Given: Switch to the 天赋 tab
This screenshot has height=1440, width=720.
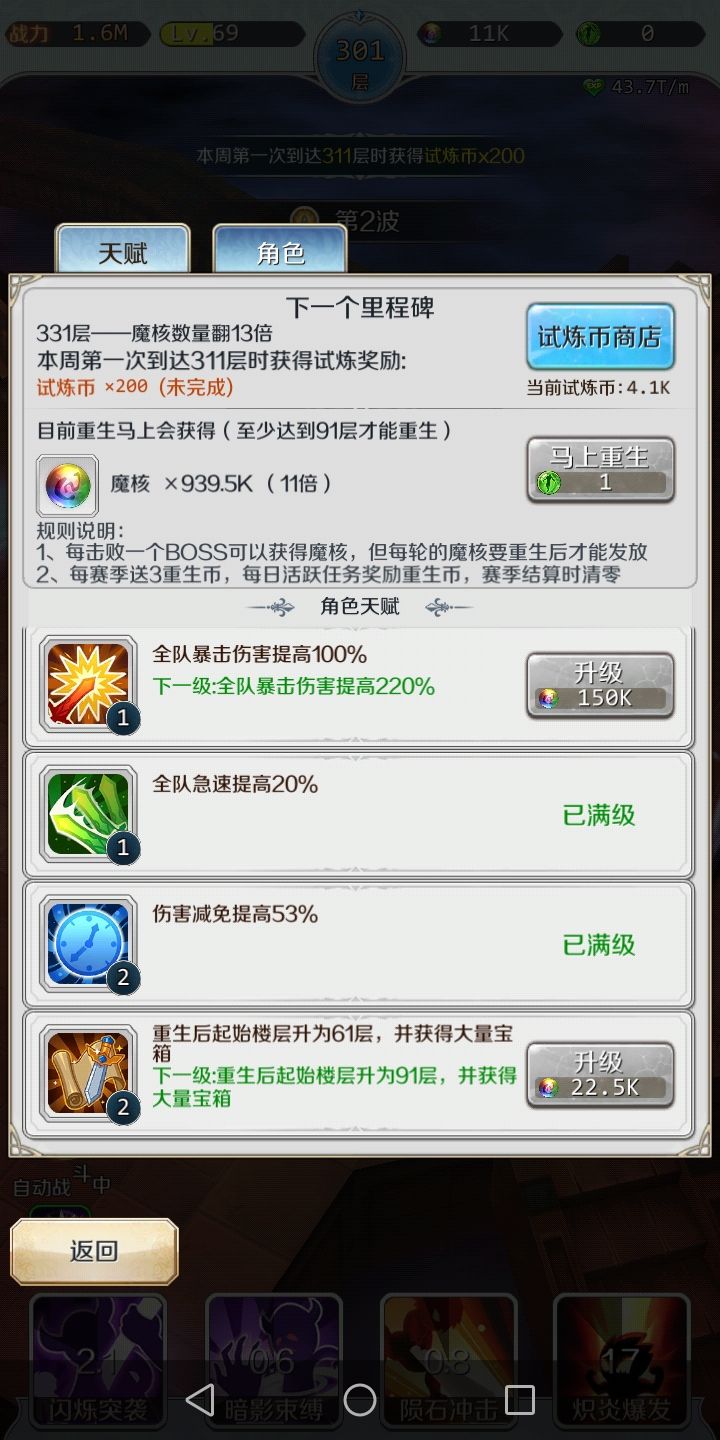Looking at the screenshot, I should pos(122,254).
